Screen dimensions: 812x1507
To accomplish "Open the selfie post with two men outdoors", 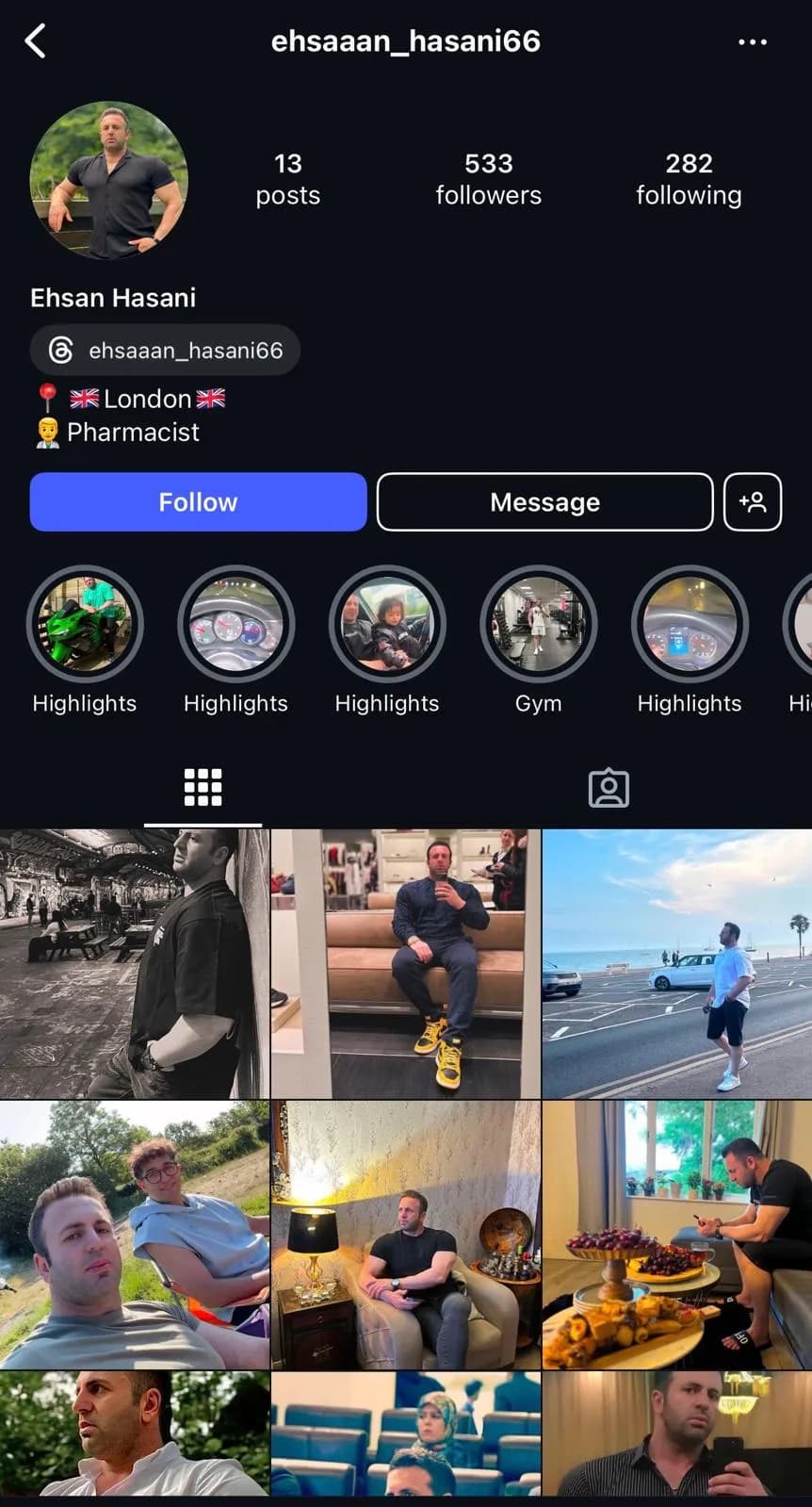I will [x=135, y=1235].
